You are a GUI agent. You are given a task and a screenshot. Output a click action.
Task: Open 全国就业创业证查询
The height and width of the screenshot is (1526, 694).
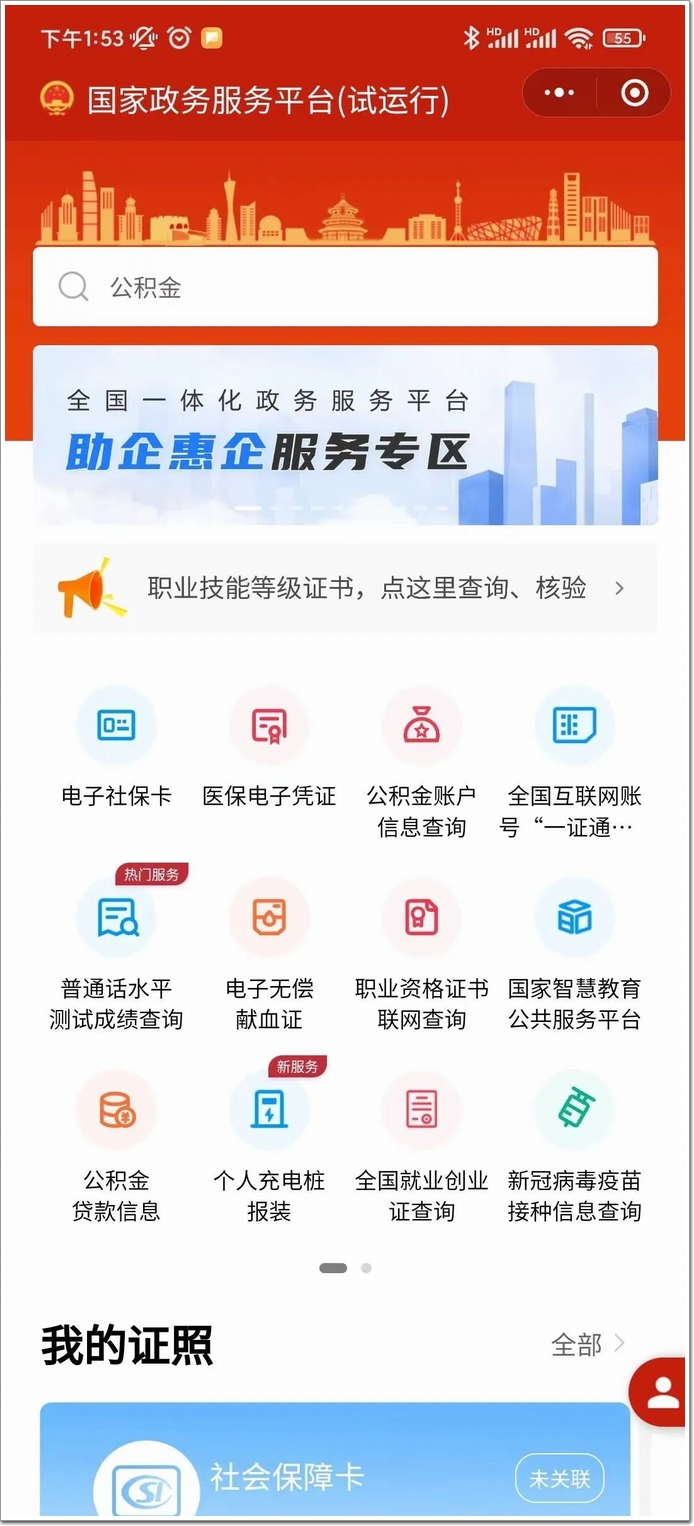(x=421, y=1140)
